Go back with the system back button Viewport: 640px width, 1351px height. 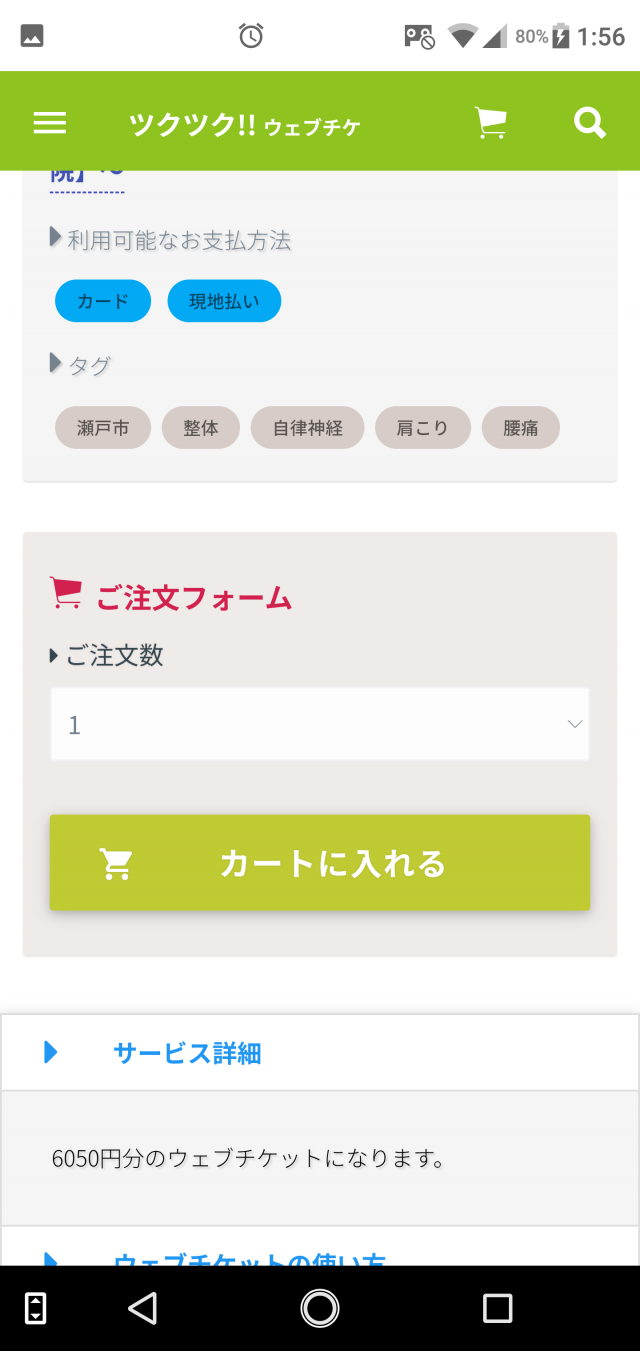[x=143, y=1308]
